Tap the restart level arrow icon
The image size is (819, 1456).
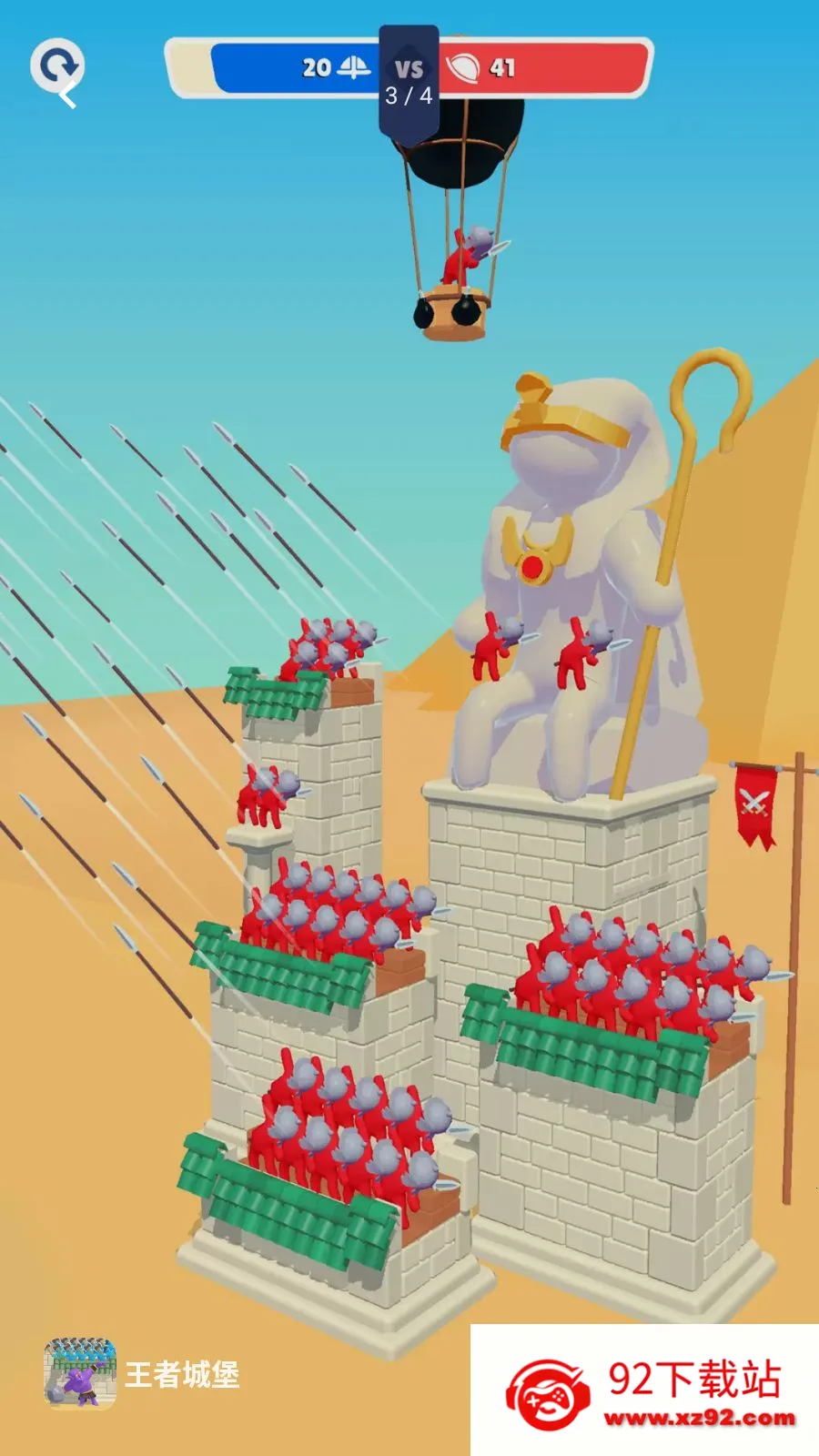click(57, 67)
